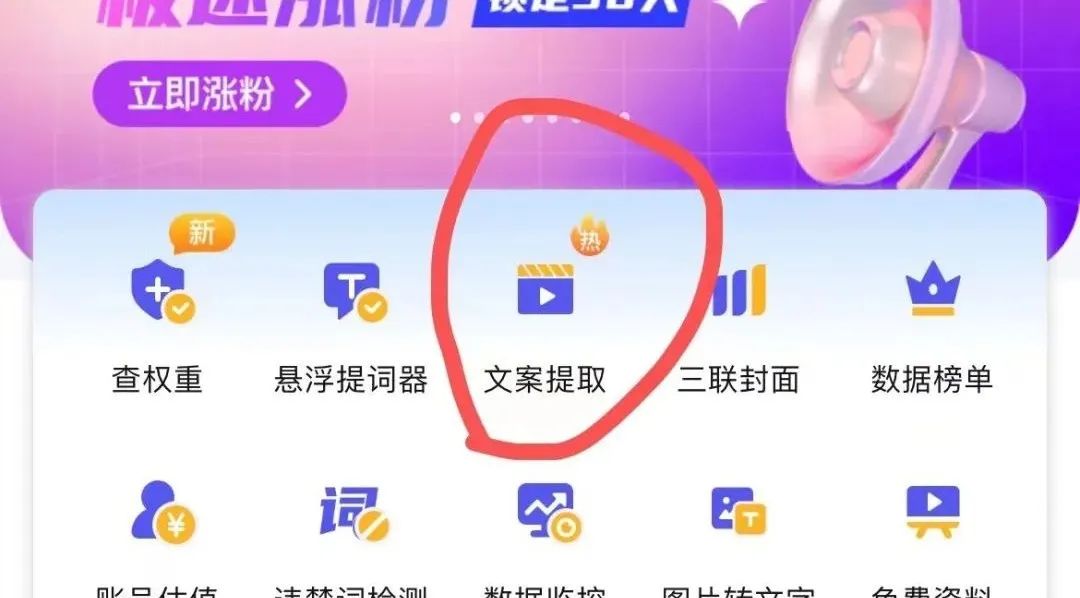Viewport: 1080px width, 598px height.
Task: Tap the 立即涨粉 button
Action: click(219, 95)
